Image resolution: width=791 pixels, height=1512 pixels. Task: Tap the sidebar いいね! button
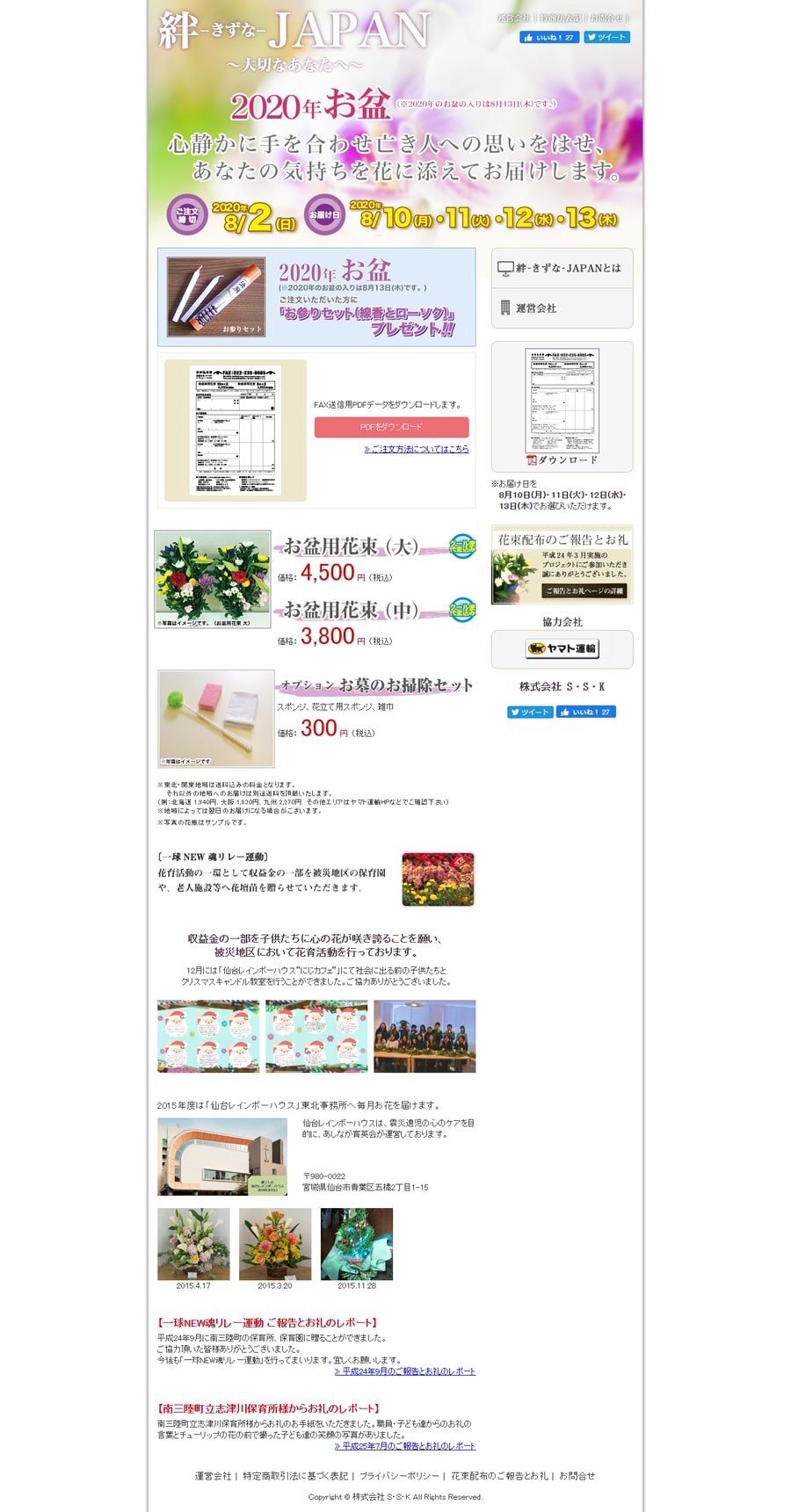point(585,713)
